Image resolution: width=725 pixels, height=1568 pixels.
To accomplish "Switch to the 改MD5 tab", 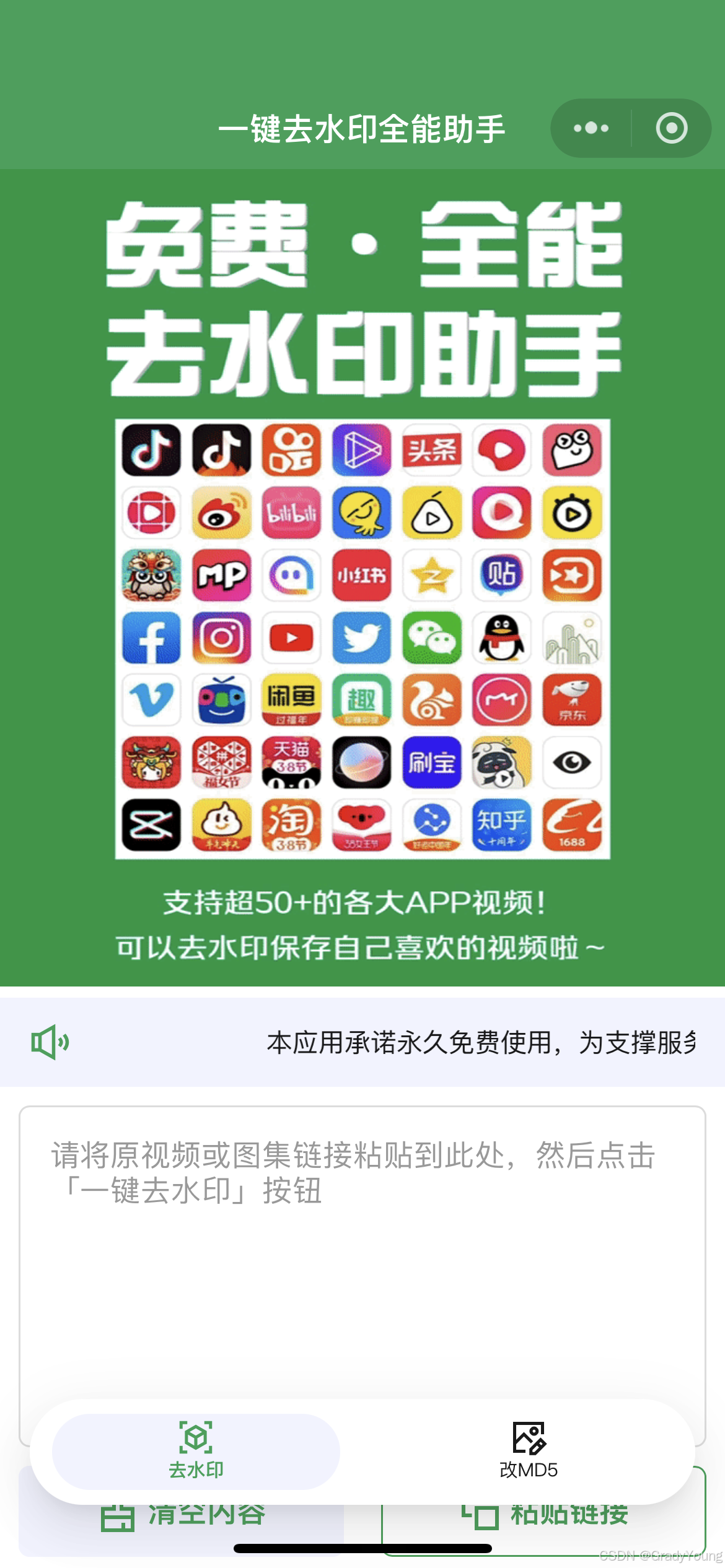I will [529, 1451].
